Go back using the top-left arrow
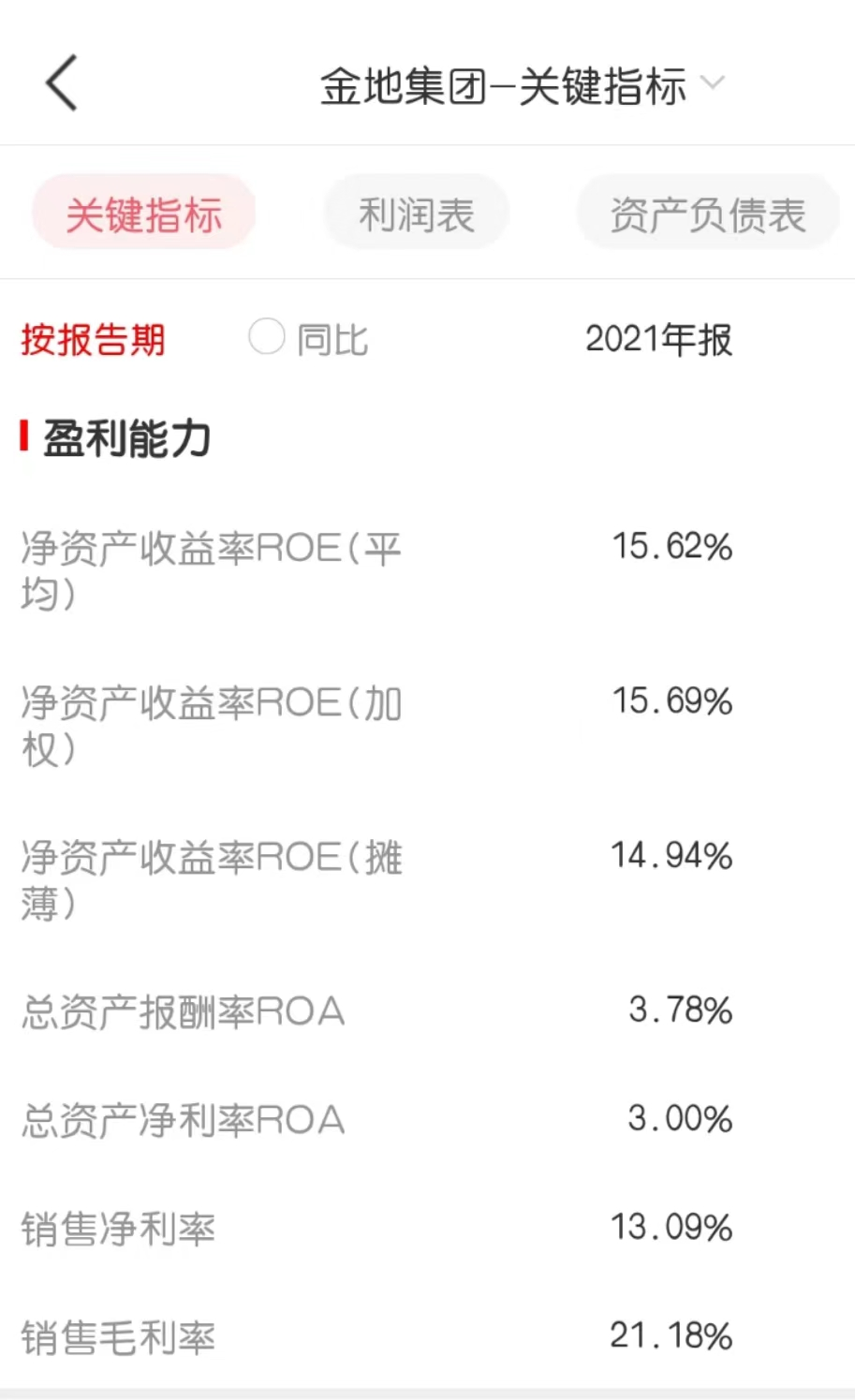This screenshot has height=1400, width=855. [62, 83]
